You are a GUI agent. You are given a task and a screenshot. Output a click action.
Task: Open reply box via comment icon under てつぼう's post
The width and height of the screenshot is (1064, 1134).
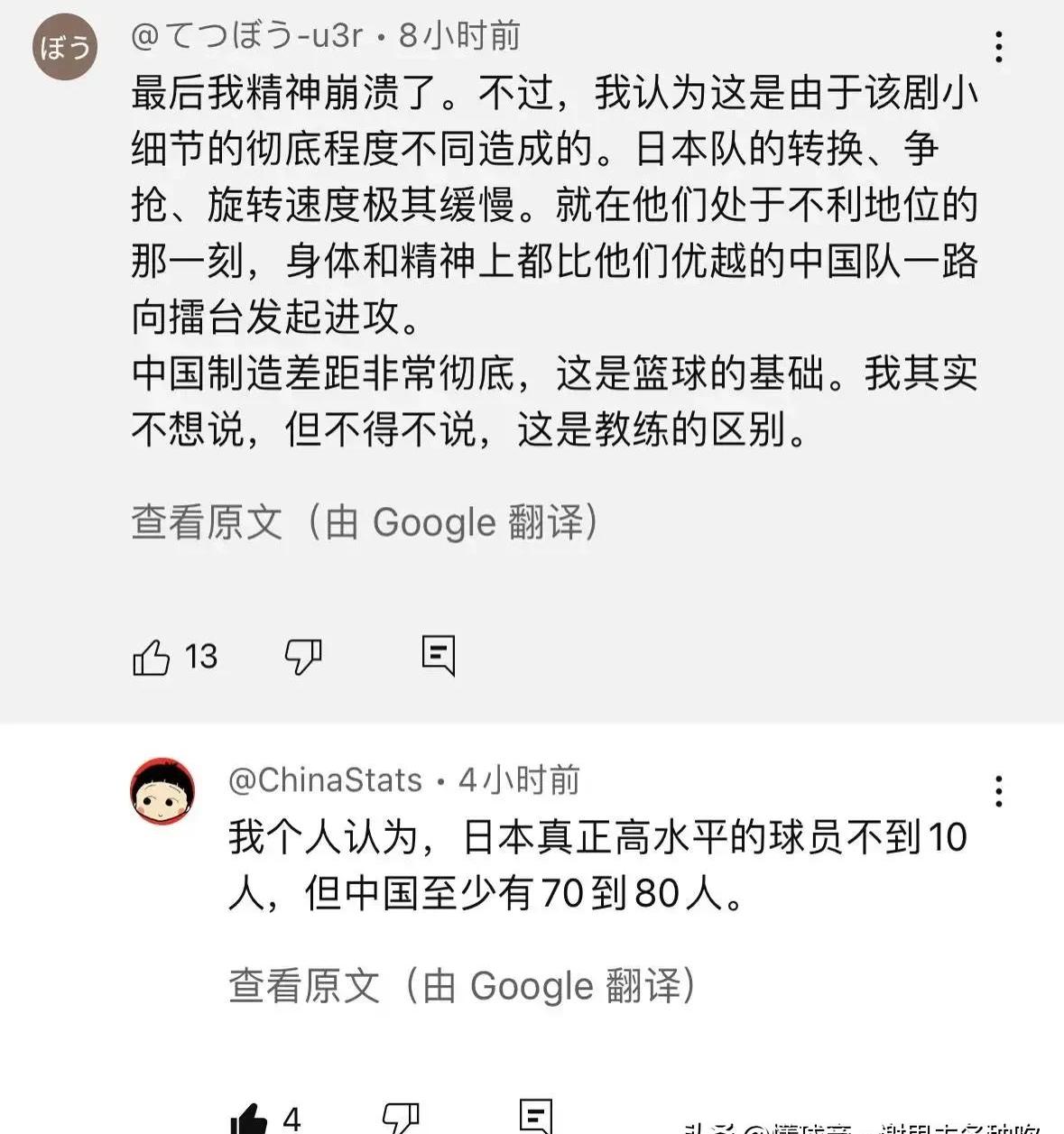tap(439, 657)
